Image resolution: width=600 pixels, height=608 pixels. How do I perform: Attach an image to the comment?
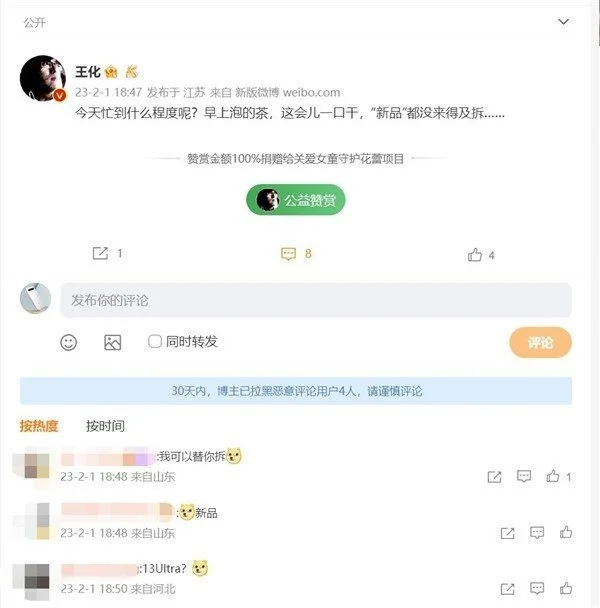point(112,342)
